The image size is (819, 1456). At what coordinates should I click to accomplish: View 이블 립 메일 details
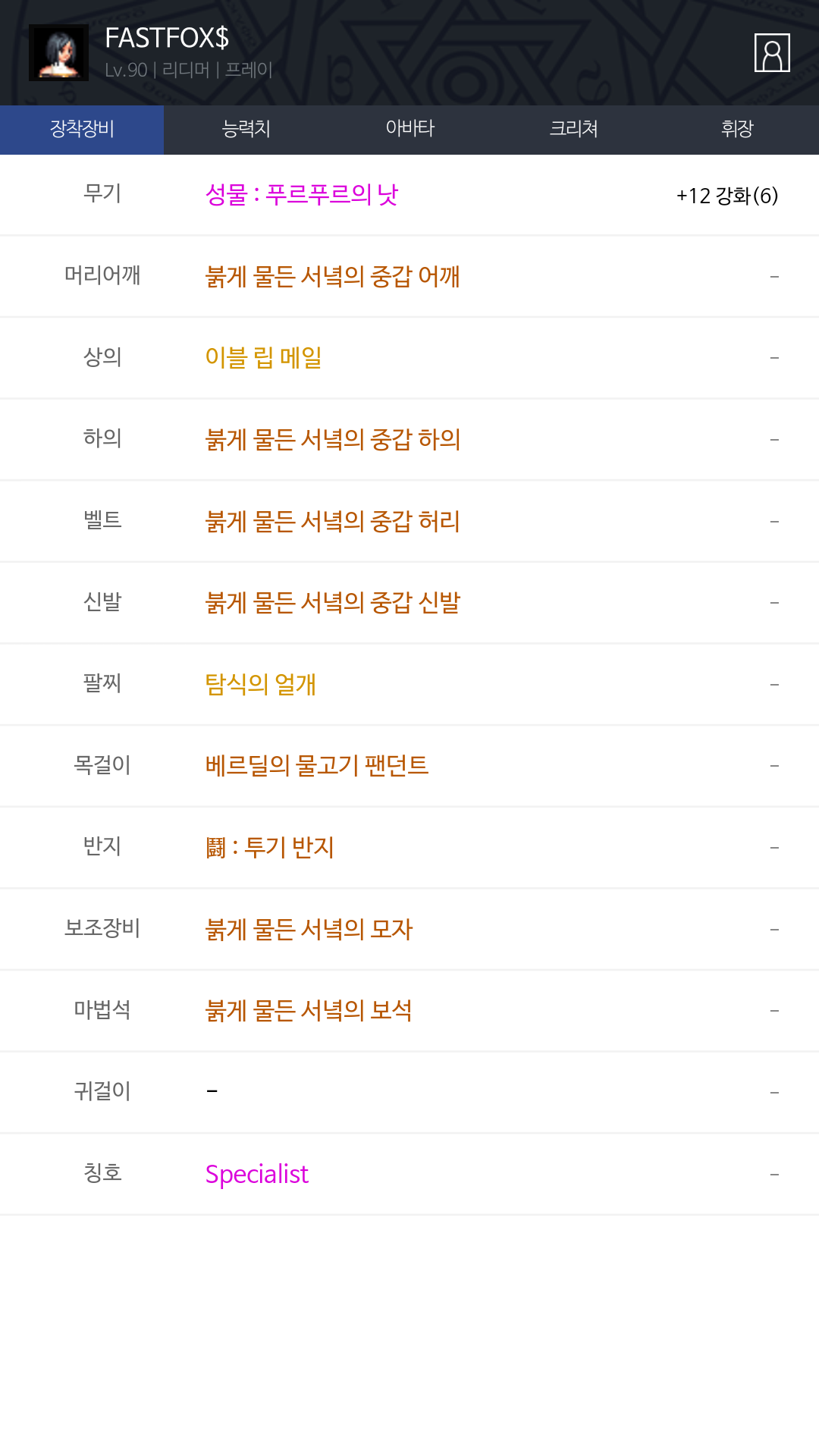pyautogui.click(x=264, y=357)
